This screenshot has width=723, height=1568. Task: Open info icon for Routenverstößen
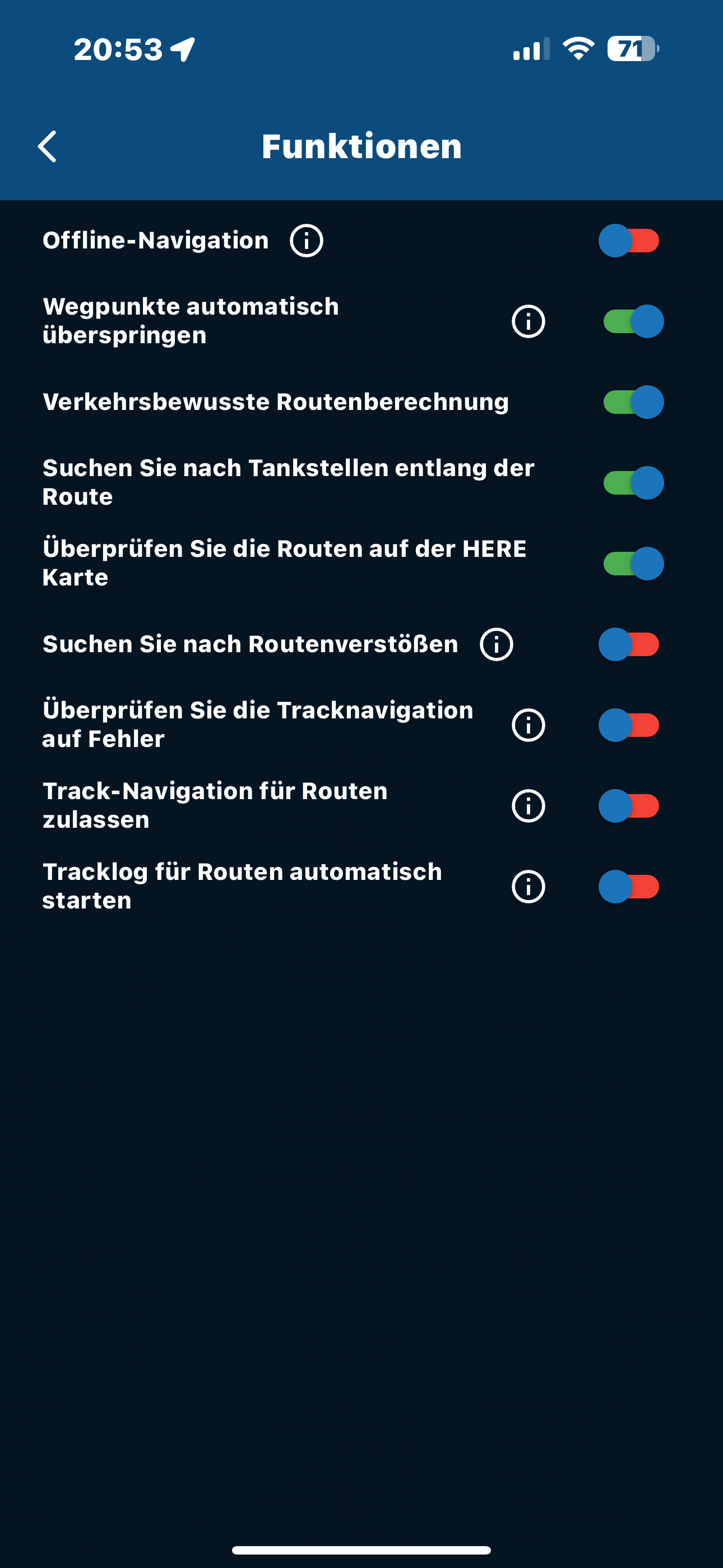pyautogui.click(x=497, y=644)
